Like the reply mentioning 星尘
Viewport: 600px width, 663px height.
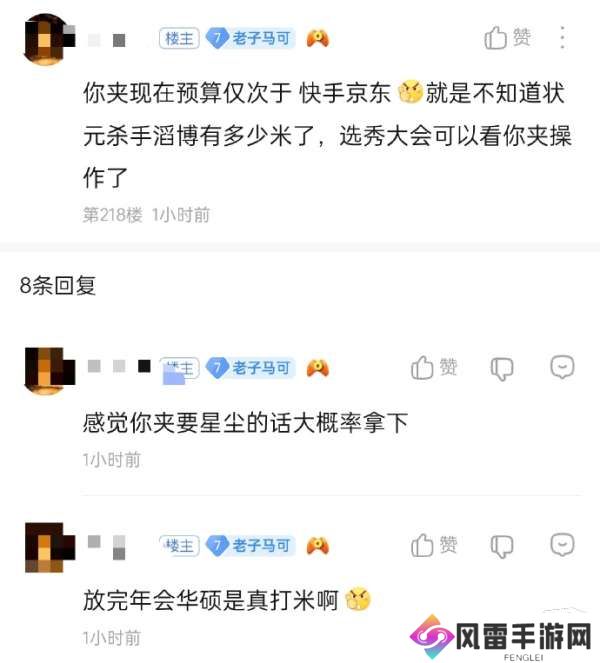tap(433, 368)
